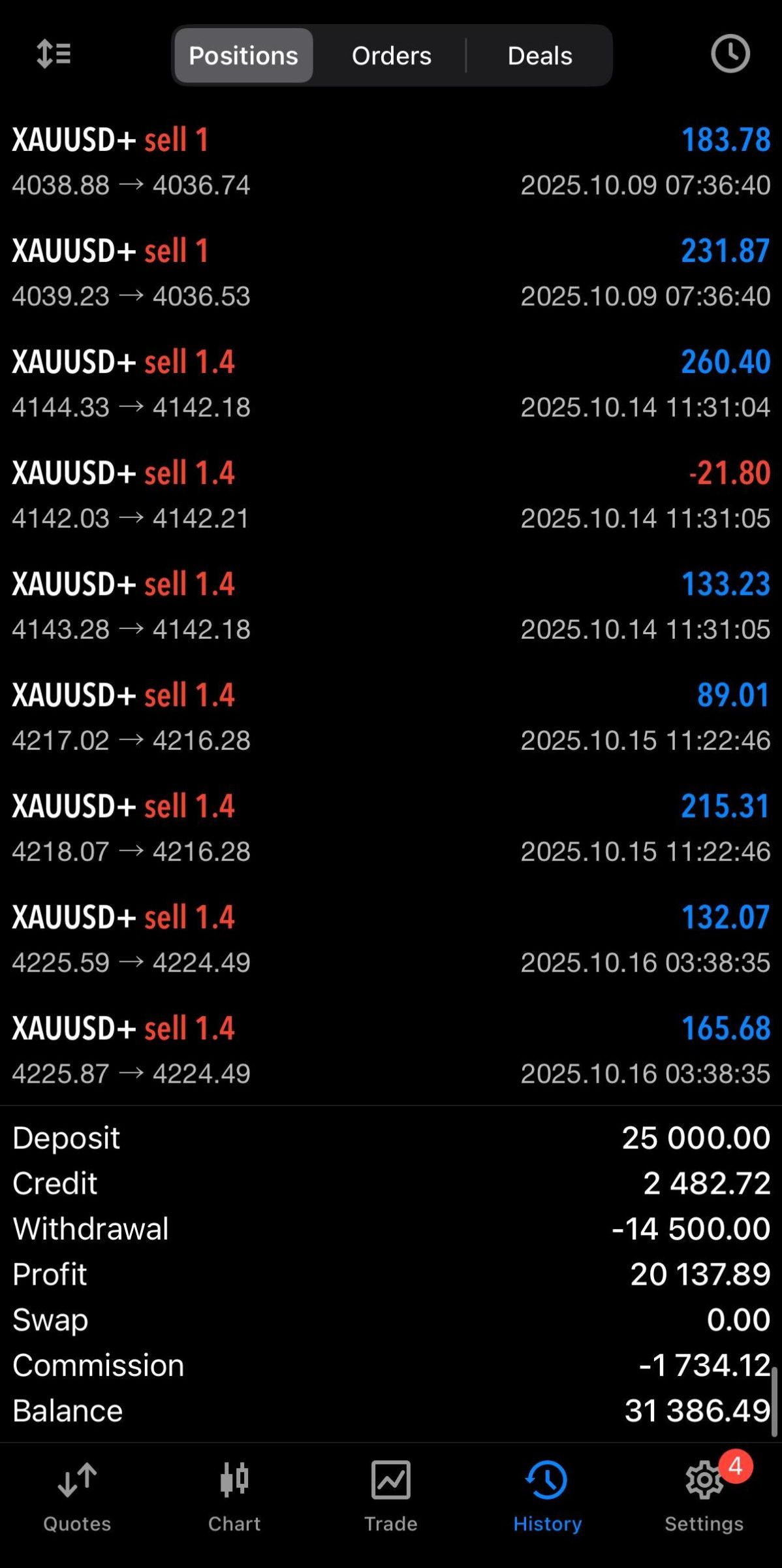Open the losing XAUUSD+ position of -21.80
Viewport: 782px width, 1568px height.
(x=391, y=495)
